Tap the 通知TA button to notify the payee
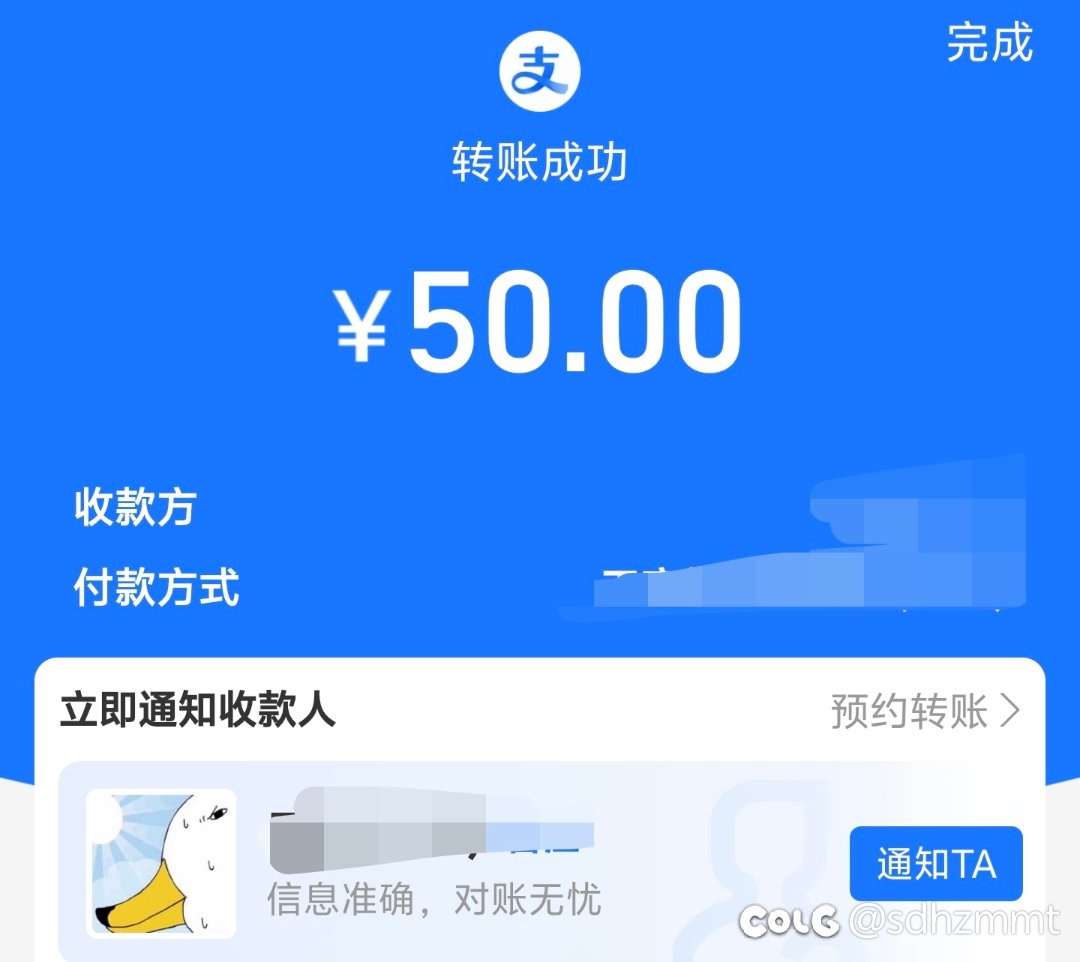1080x962 pixels. [x=936, y=864]
